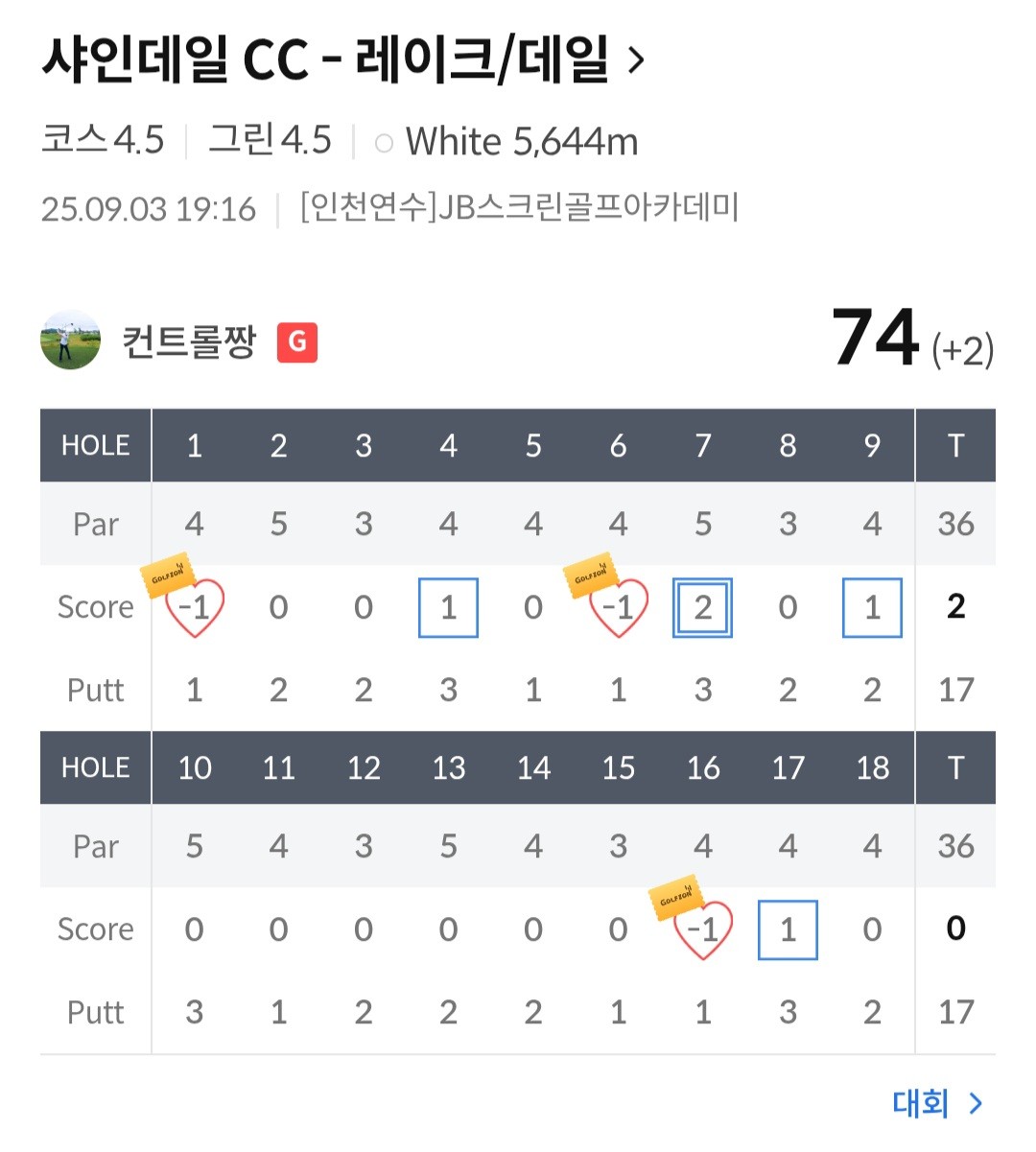Tap the Golfzon sticker on hole 16
The height and width of the screenshot is (1152, 1036).
click(678, 896)
